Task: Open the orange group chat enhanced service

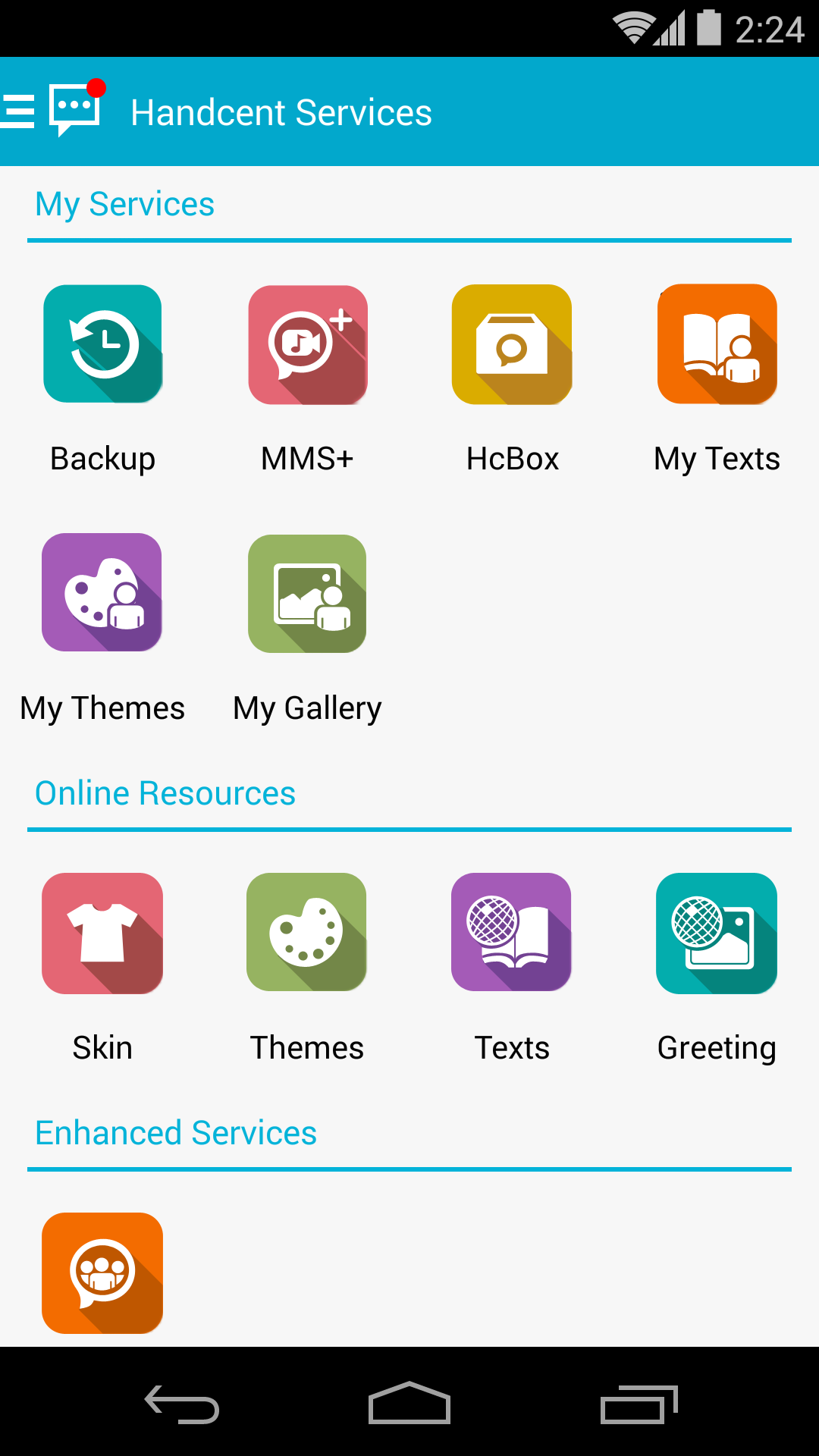Action: 102,1272
